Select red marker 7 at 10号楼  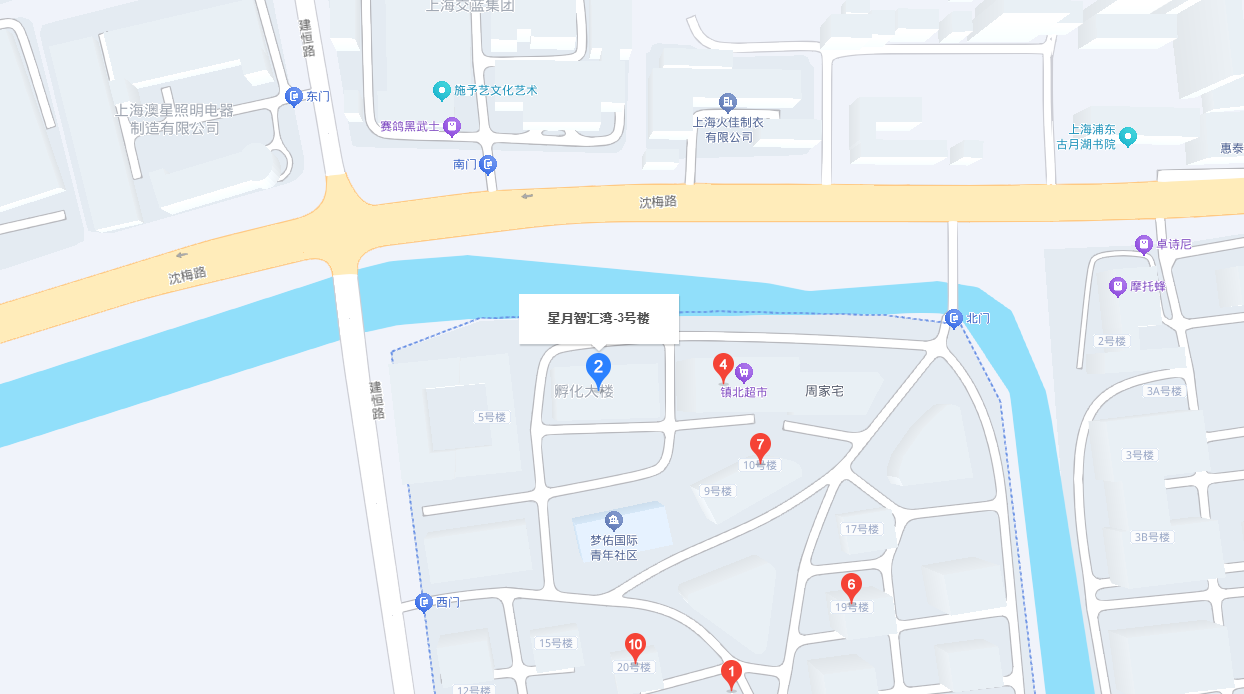pos(760,445)
